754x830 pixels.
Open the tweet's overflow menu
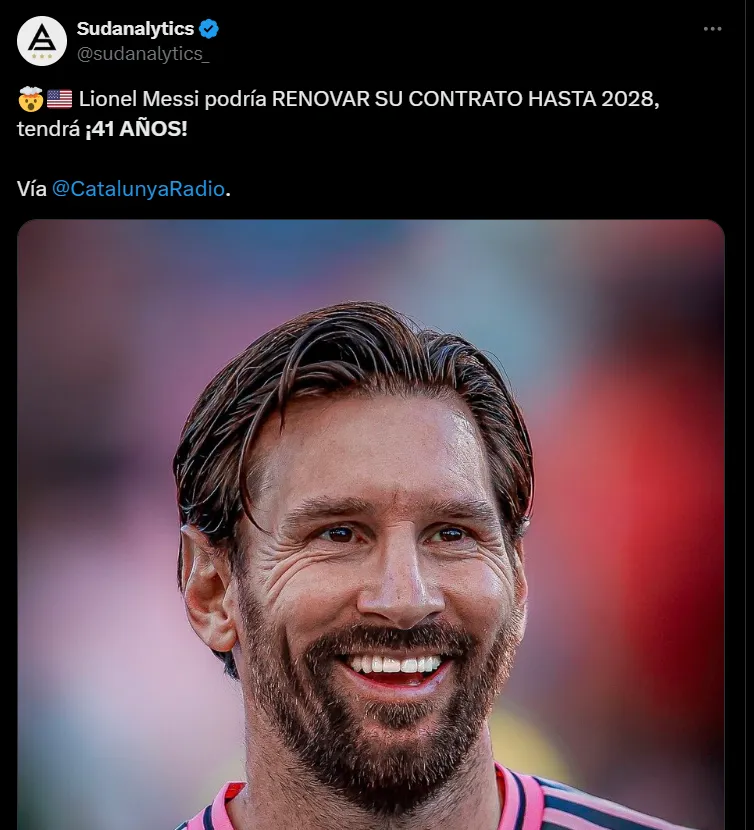(x=712, y=30)
